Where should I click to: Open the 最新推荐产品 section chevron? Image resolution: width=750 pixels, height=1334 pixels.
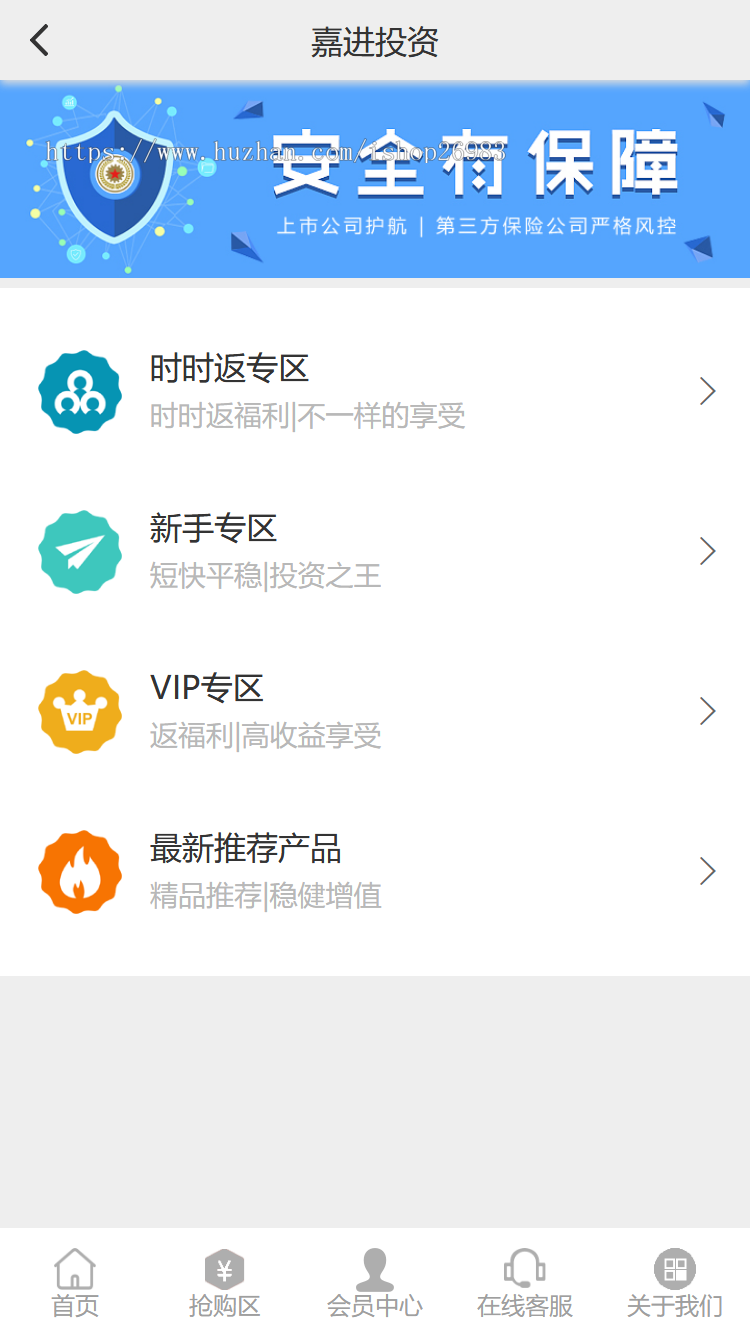click(x=707, y=871)
